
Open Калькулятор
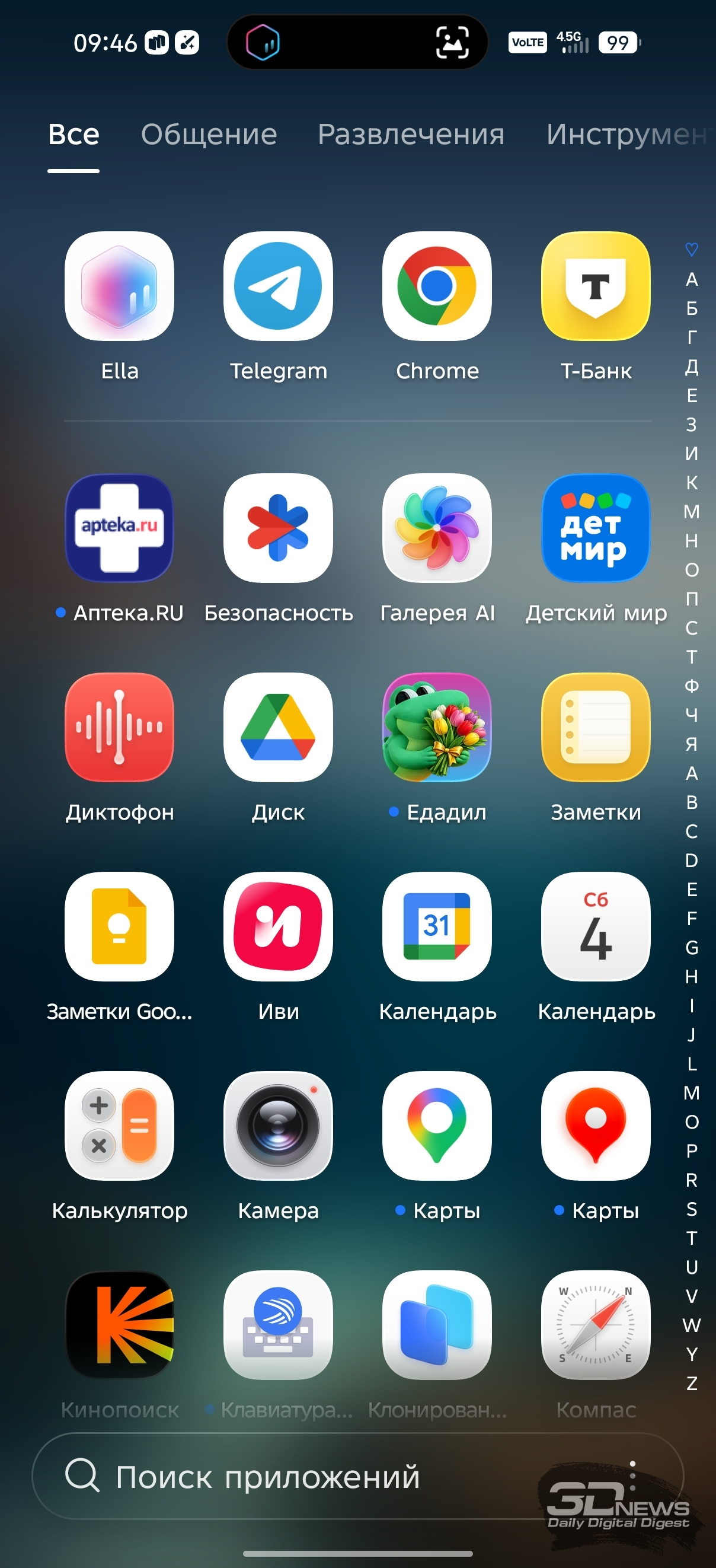[119, 1126]
